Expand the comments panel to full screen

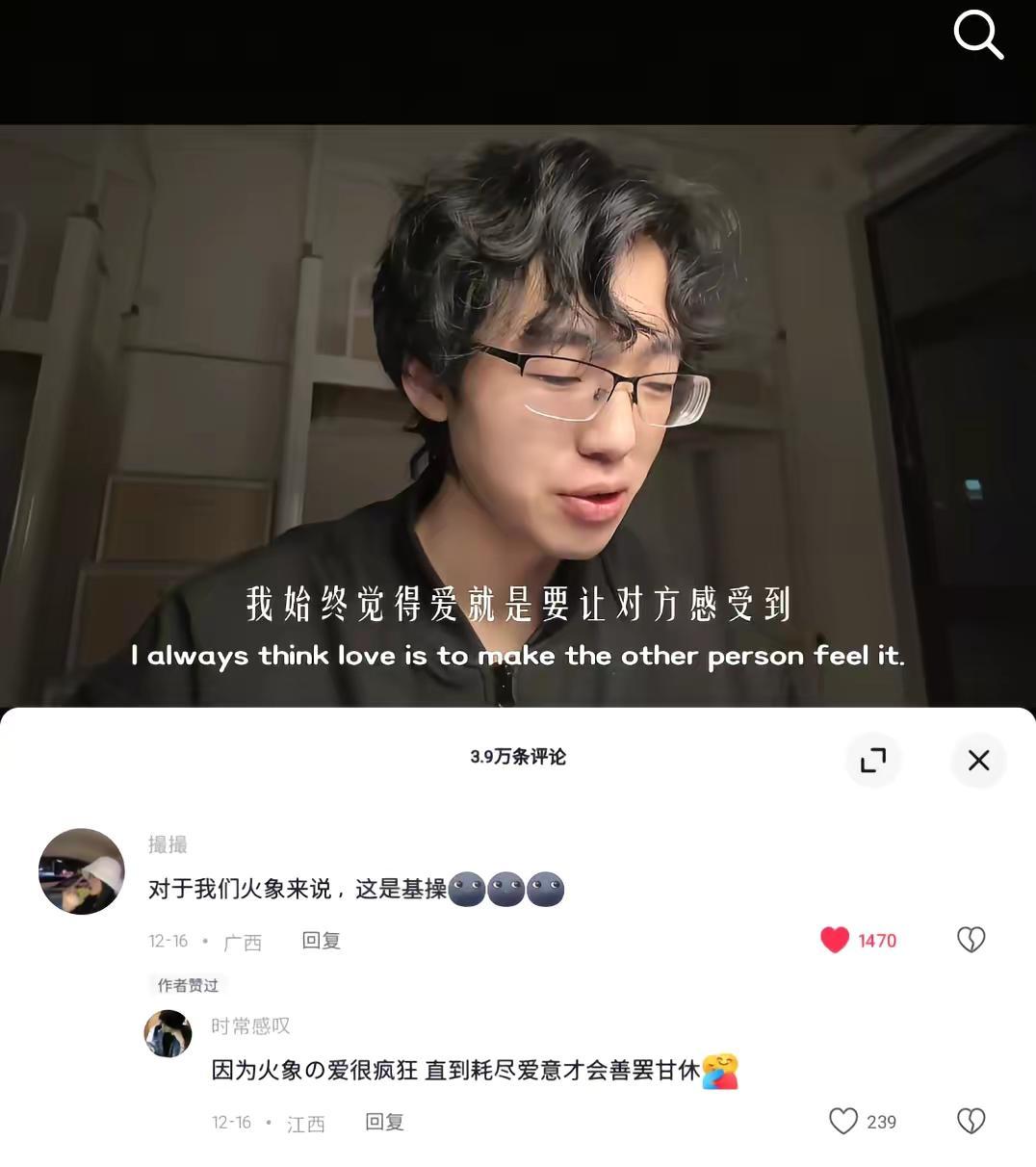(x=873, y=761)
